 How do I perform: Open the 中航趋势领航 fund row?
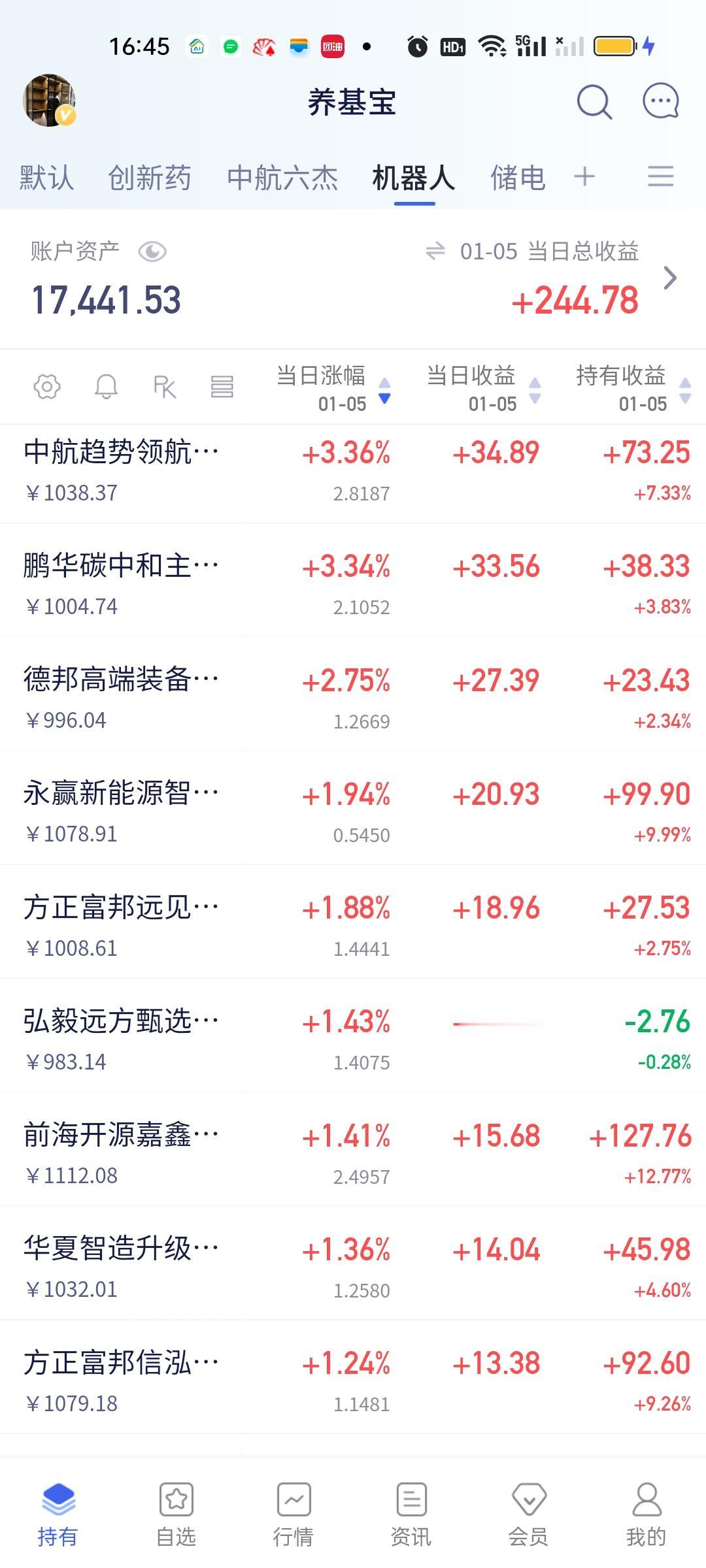[122, 470]
